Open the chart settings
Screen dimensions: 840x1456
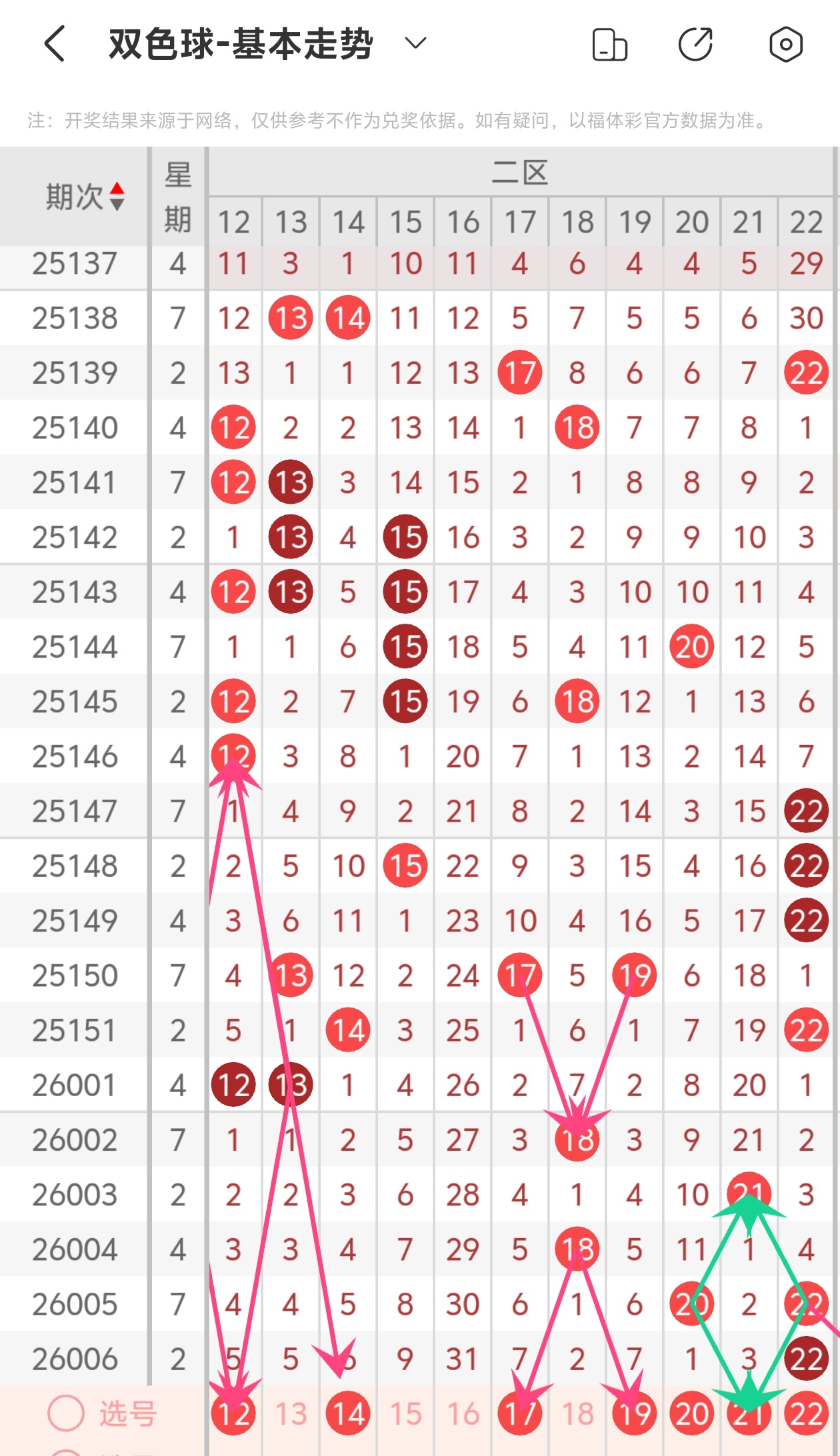point(786,45)
